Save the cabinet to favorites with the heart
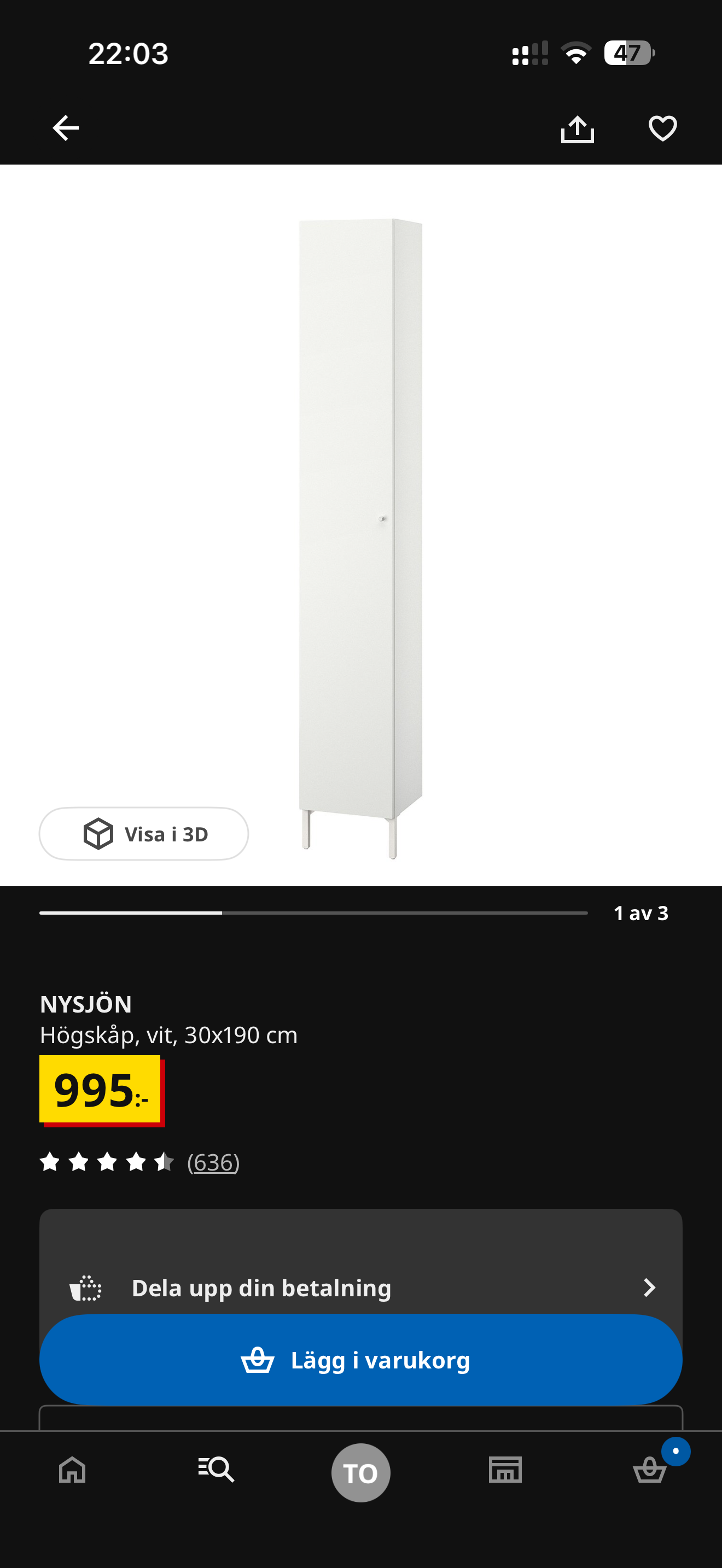This screenshot has width=722, height=1568. 662,128
